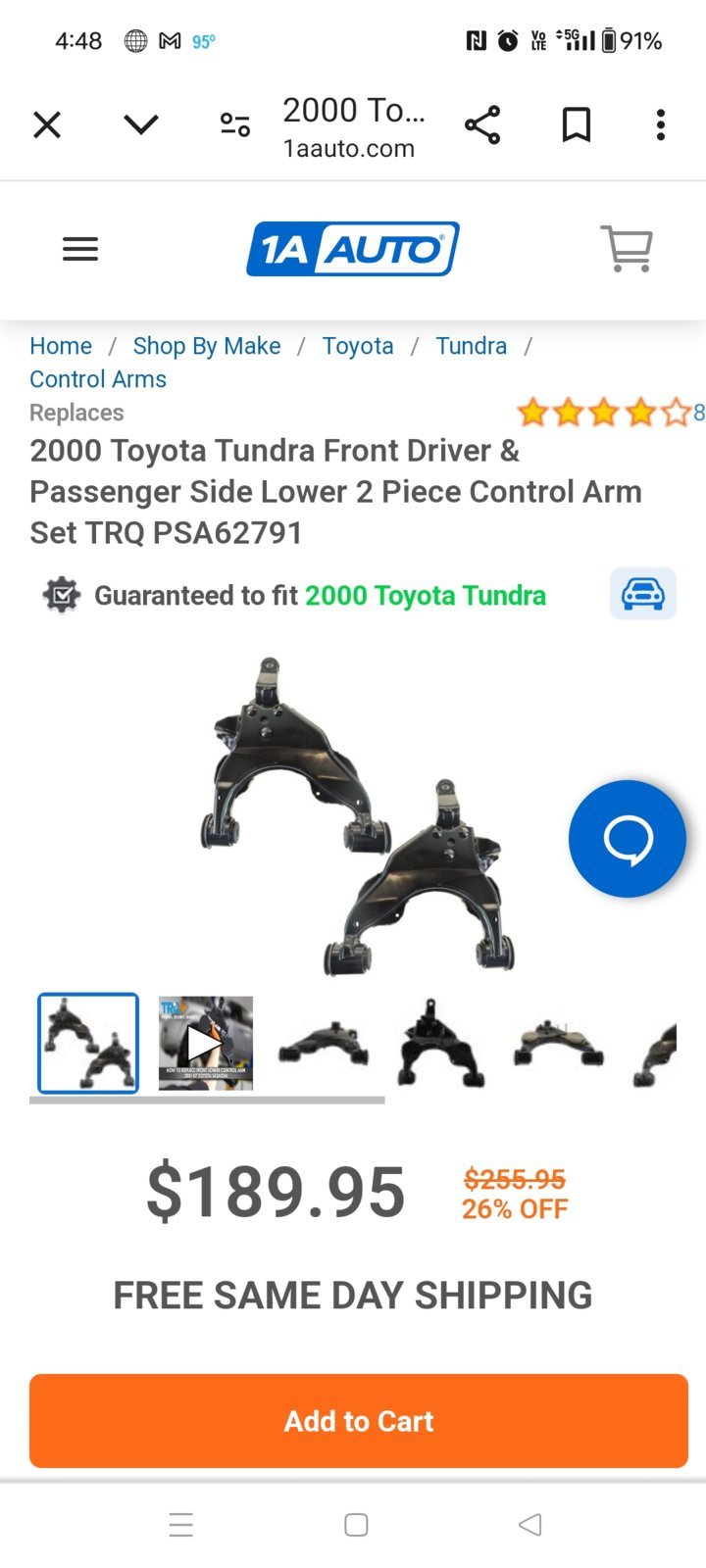Open the hamburger navigation menu
This screenshot has width=706, height=1568.
click(80, 249)
